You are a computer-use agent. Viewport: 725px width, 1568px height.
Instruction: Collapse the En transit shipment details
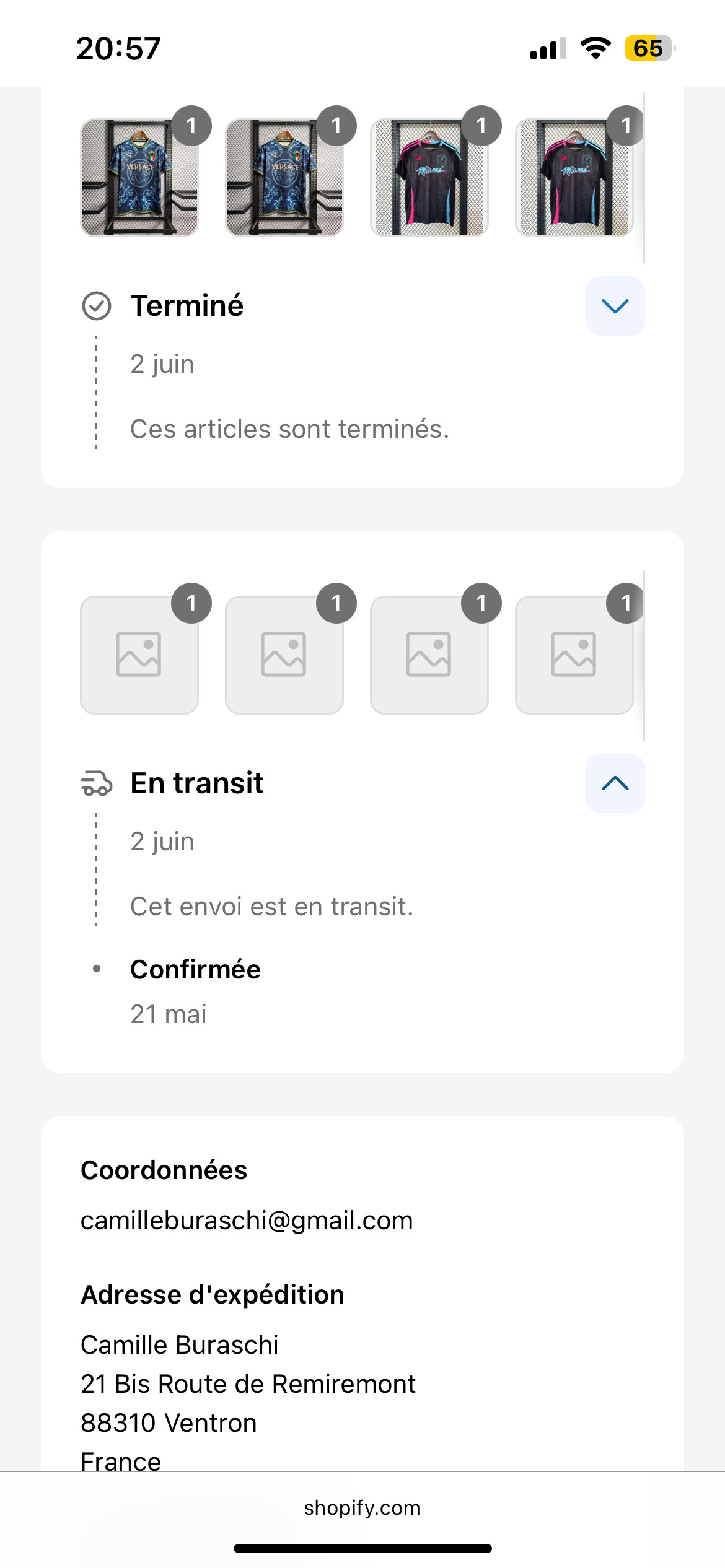point(615,783)
